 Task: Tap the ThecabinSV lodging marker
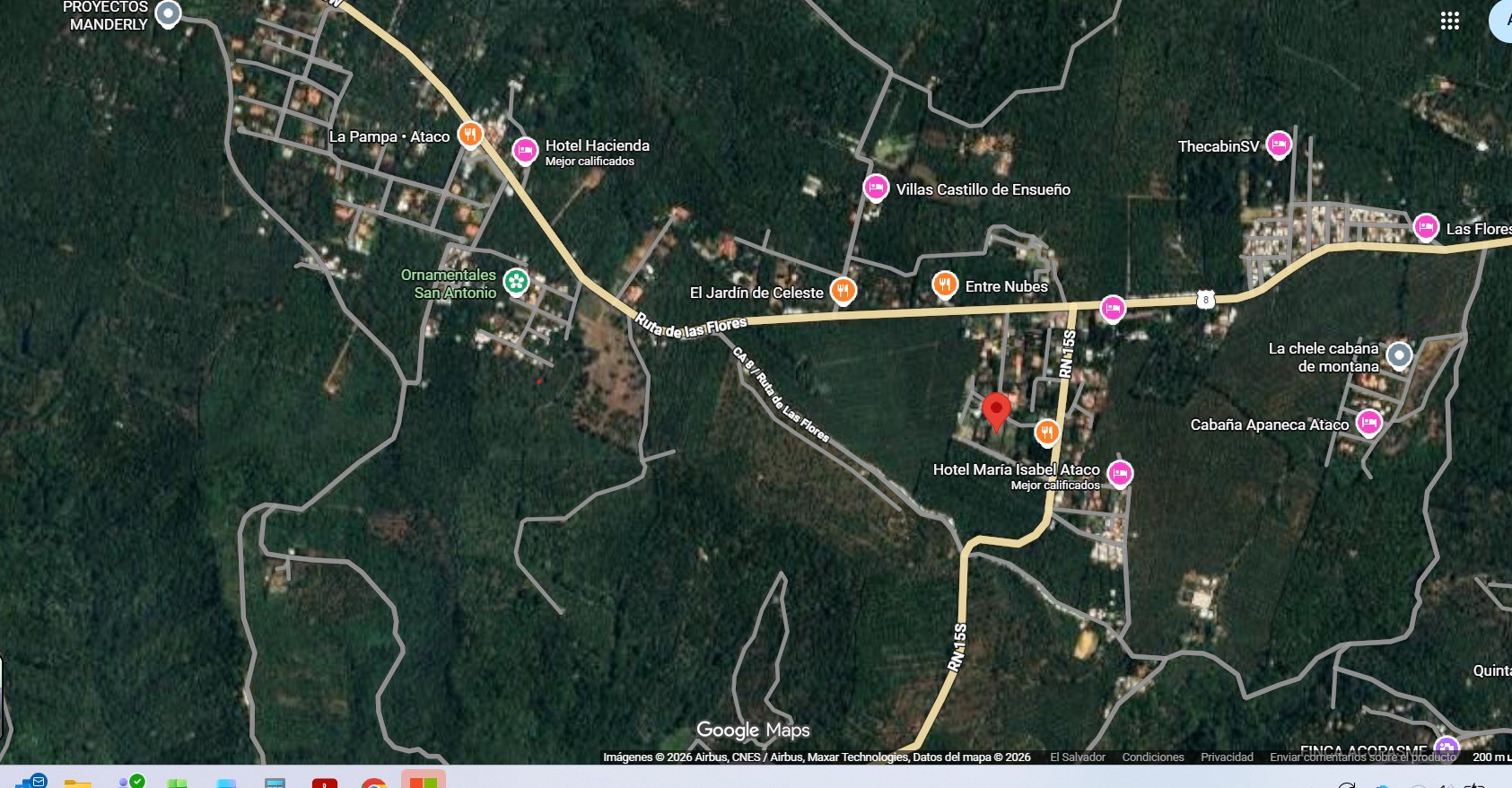[x=1279, y=144]
